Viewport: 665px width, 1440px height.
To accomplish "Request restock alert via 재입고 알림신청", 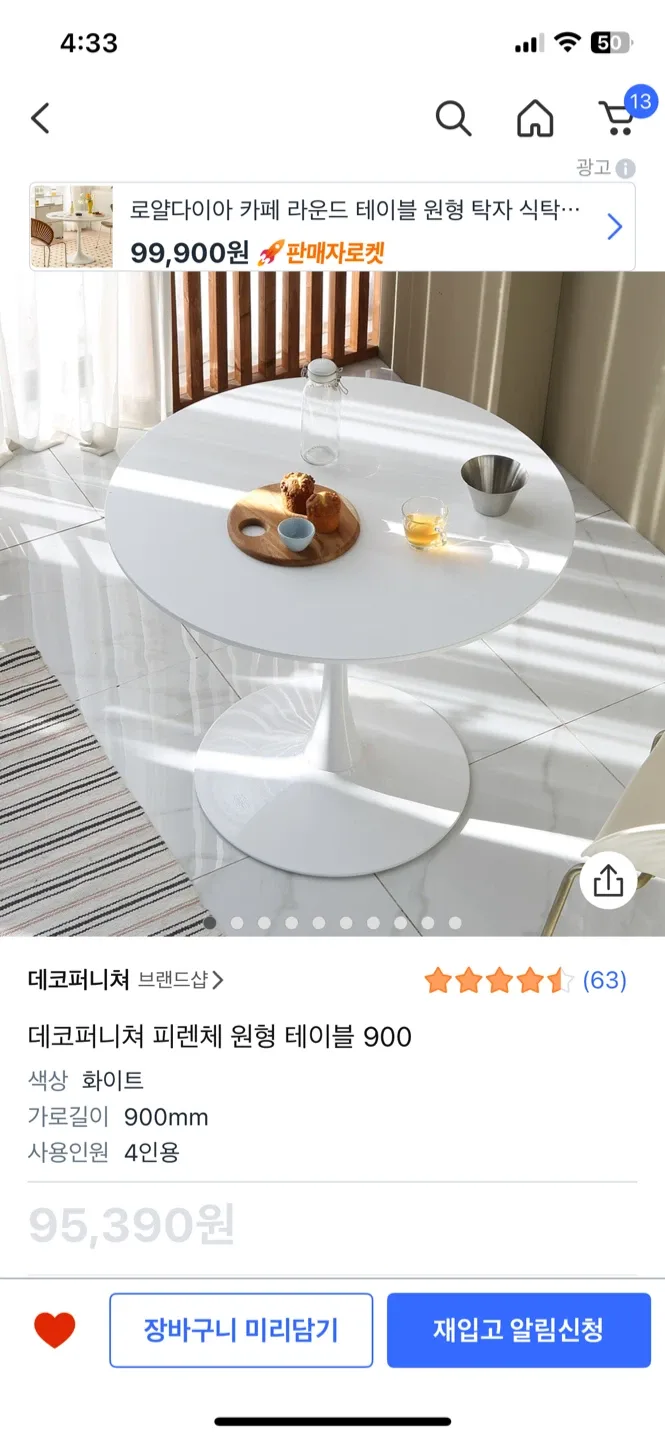I will [518, 1330].
